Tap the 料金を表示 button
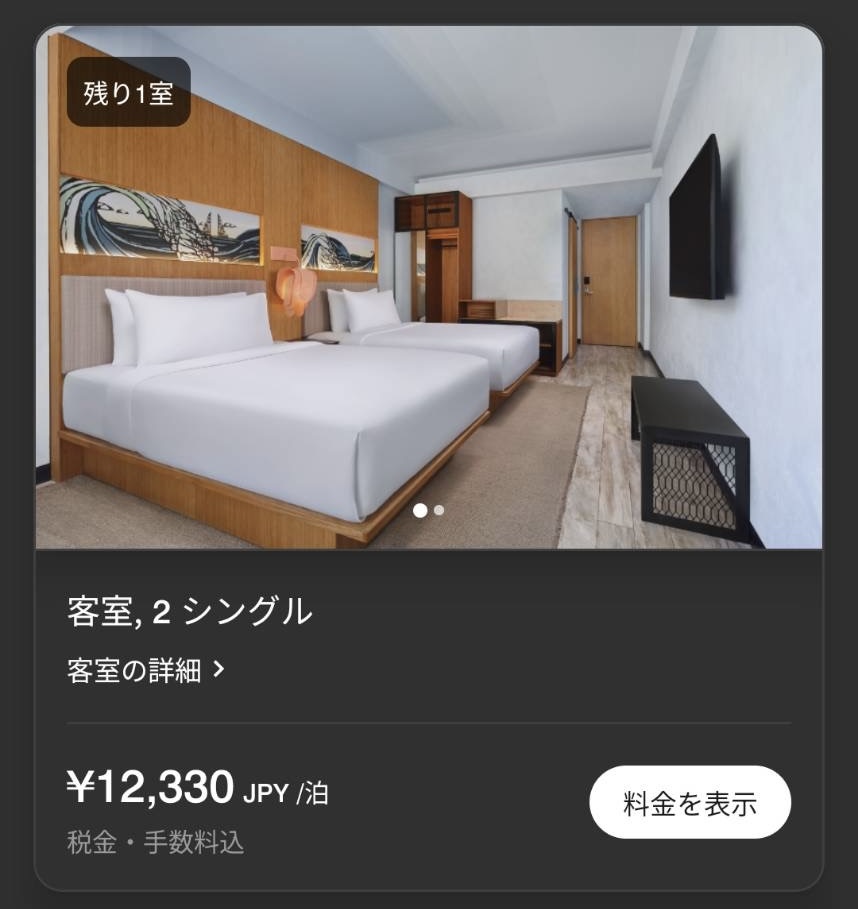 click(690, 802)
